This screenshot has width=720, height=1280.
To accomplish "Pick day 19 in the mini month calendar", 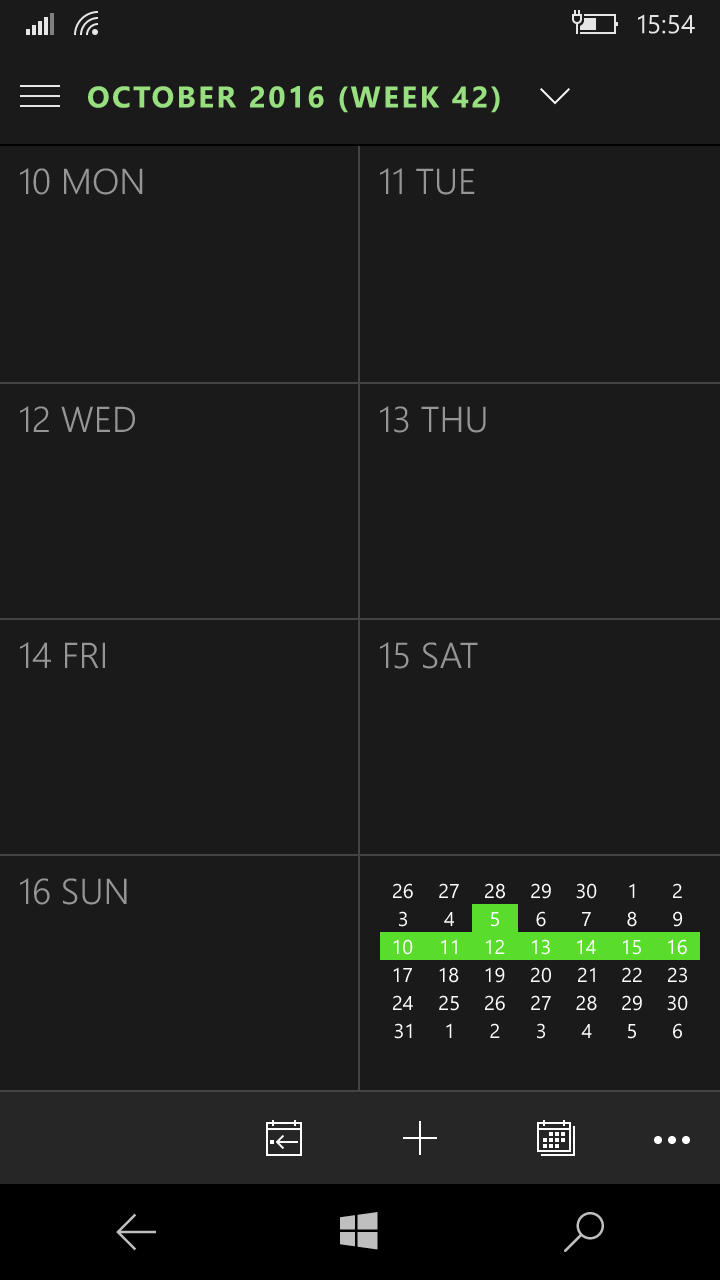I will pyautogui.click(x=495, y=975).
